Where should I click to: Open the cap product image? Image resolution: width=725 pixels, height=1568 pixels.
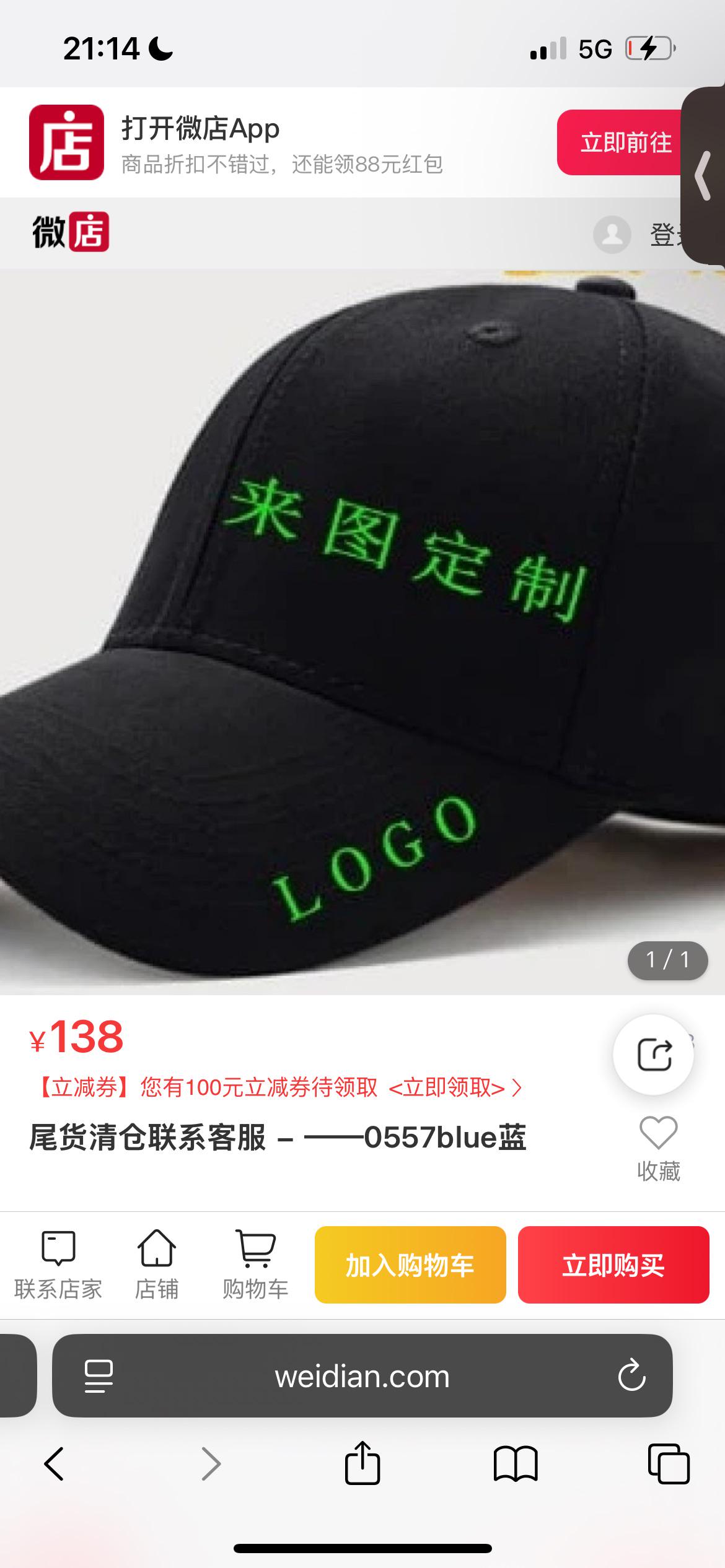[362, 632]
